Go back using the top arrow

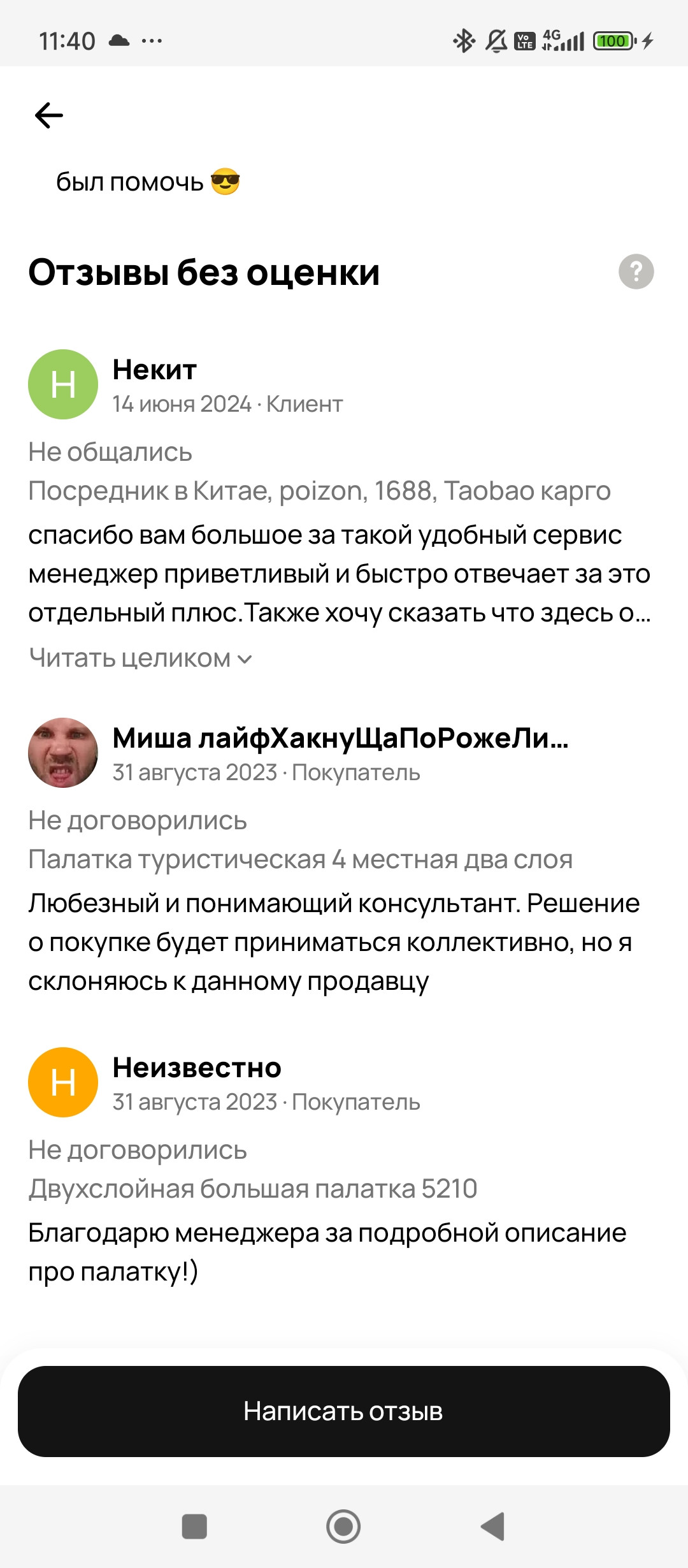tap(49, 115)
